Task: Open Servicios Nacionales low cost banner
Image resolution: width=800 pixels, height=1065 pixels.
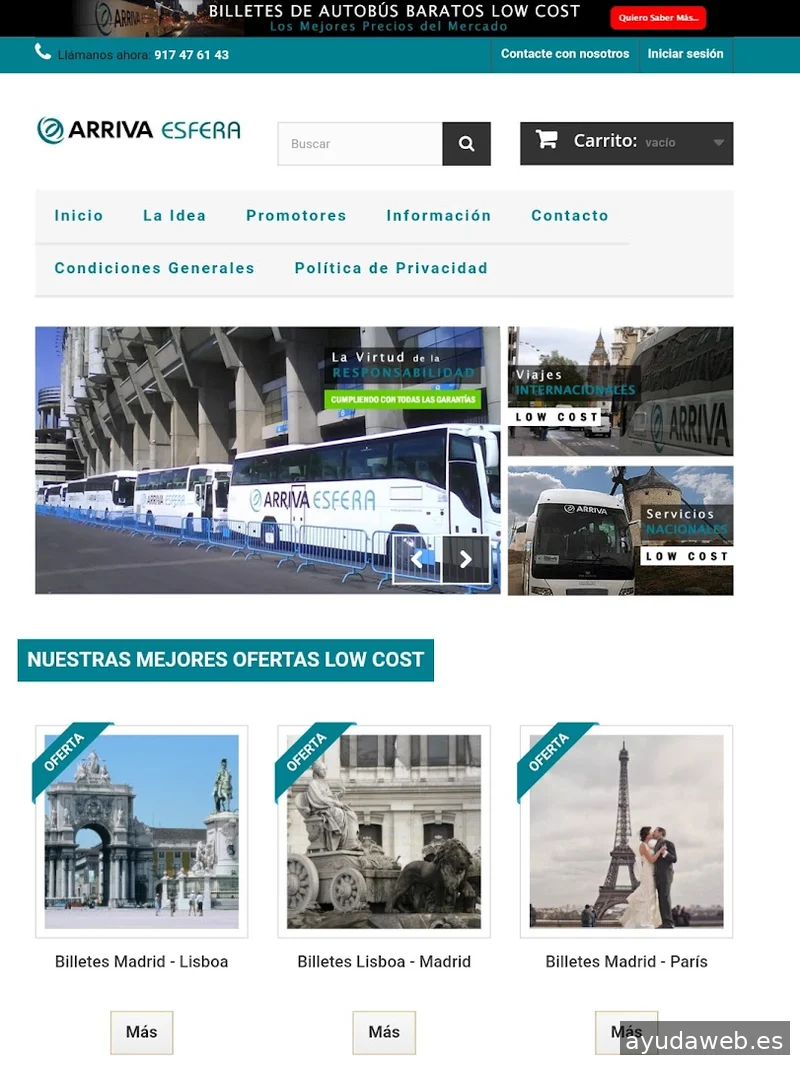Action: point(620,530)
